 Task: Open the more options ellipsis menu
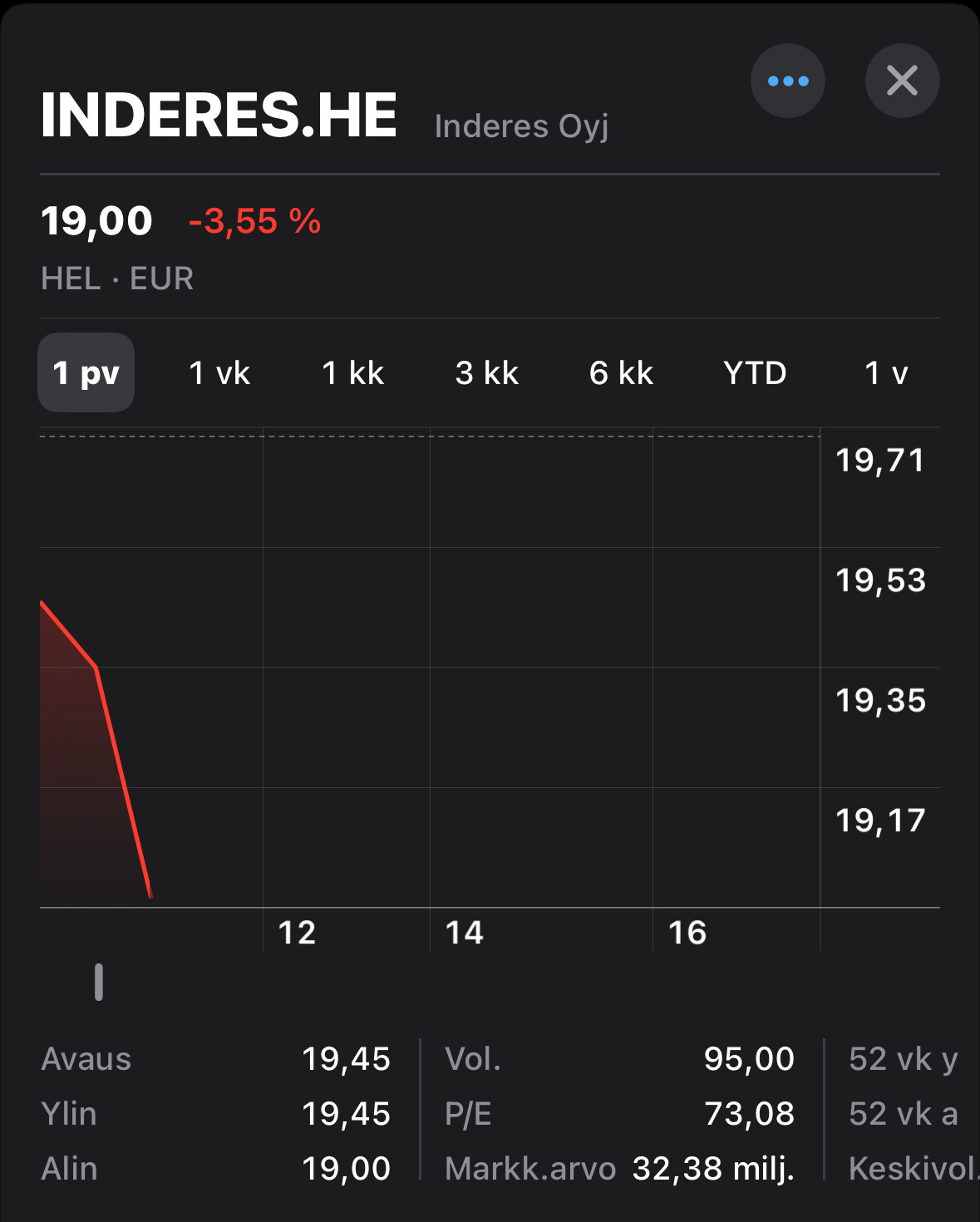click(x=787, y=81)
